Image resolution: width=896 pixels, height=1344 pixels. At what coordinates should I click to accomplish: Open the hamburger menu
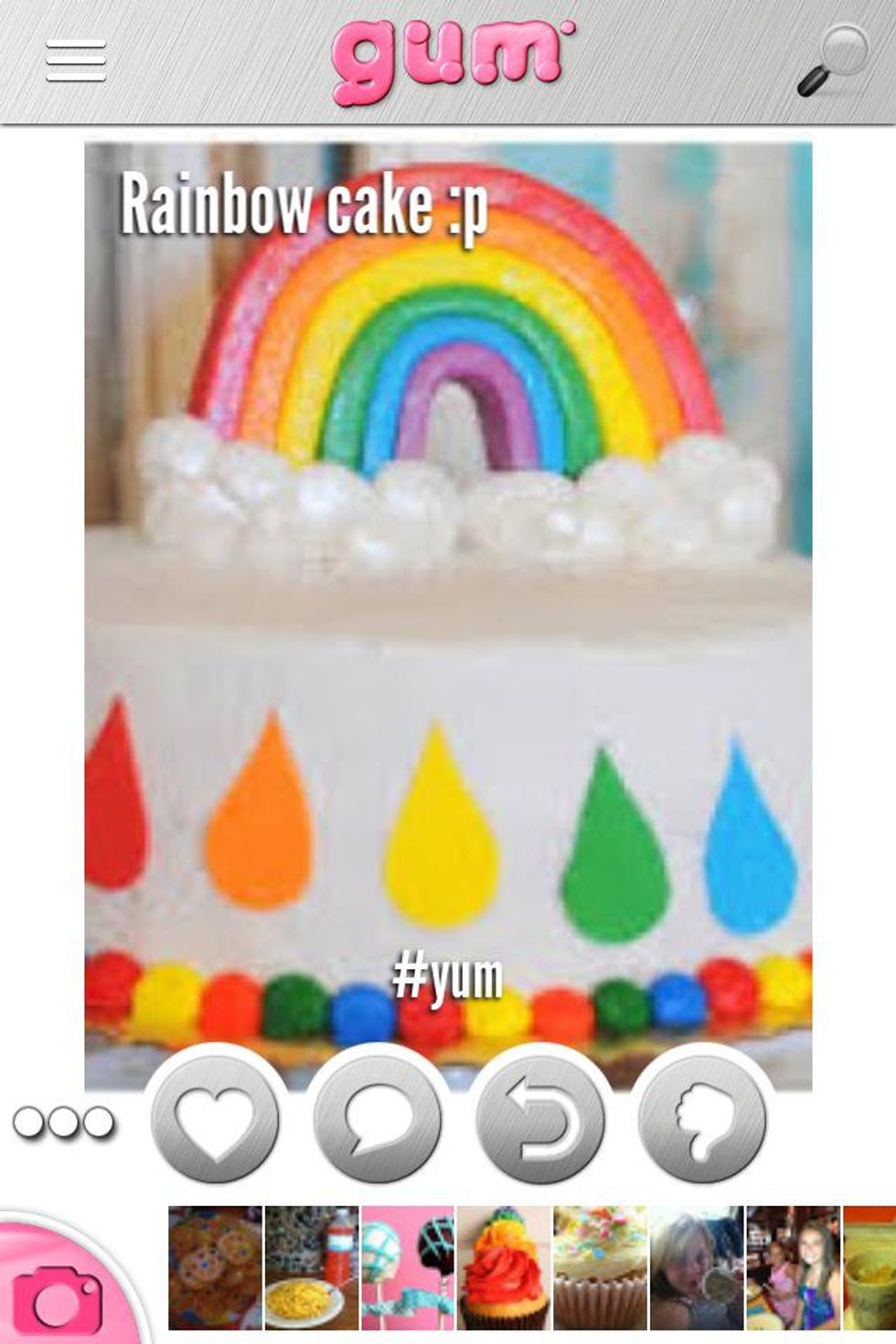[x=76, y=62]
